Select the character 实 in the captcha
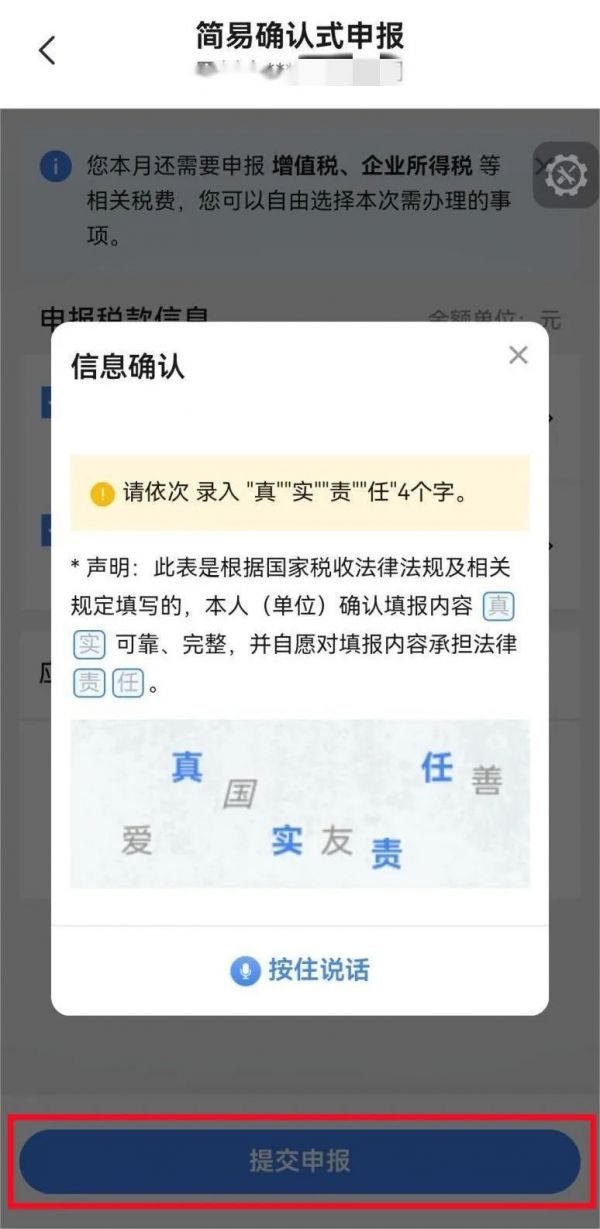 pos(287,841)
